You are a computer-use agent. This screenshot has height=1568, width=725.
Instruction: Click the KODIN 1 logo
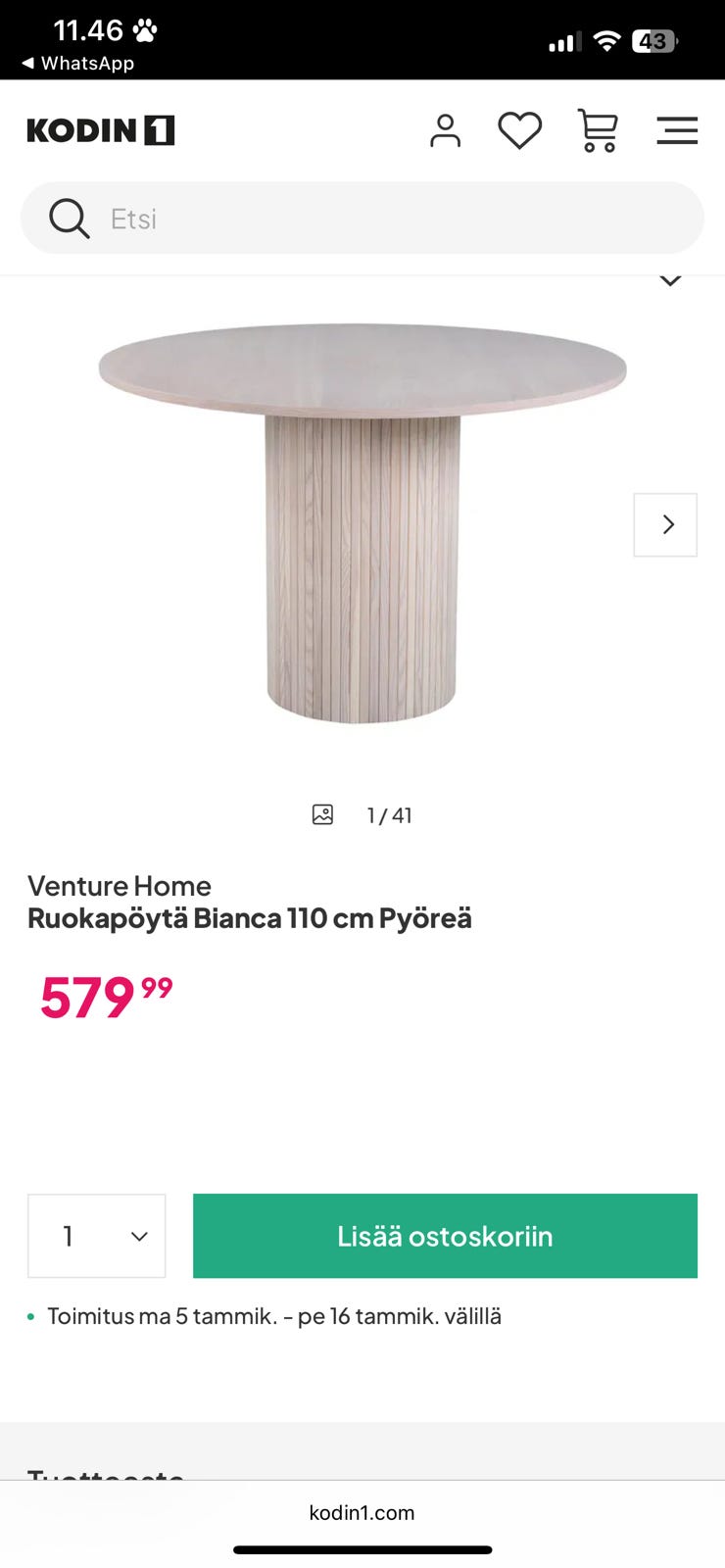(101, 128)
